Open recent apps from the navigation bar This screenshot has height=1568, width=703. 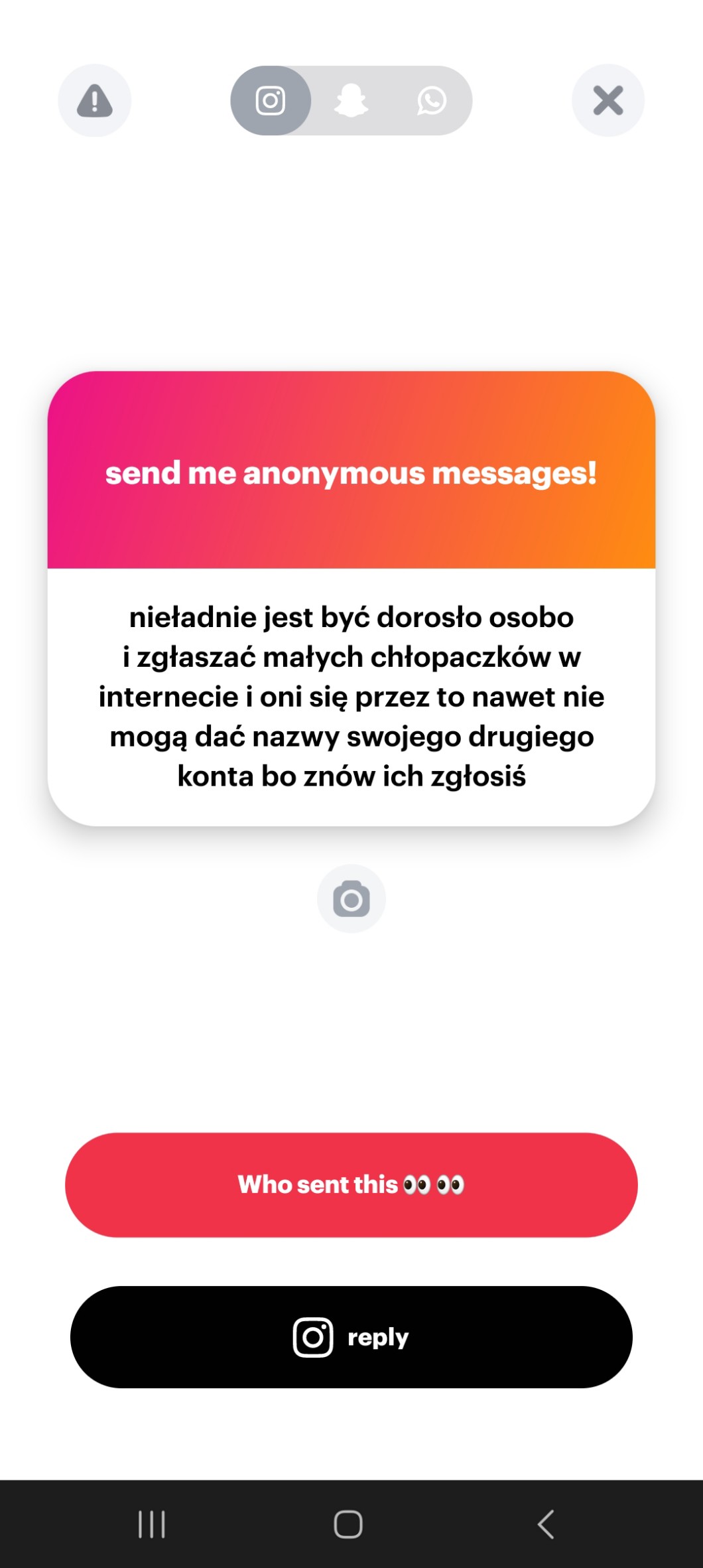point(152,1524)
